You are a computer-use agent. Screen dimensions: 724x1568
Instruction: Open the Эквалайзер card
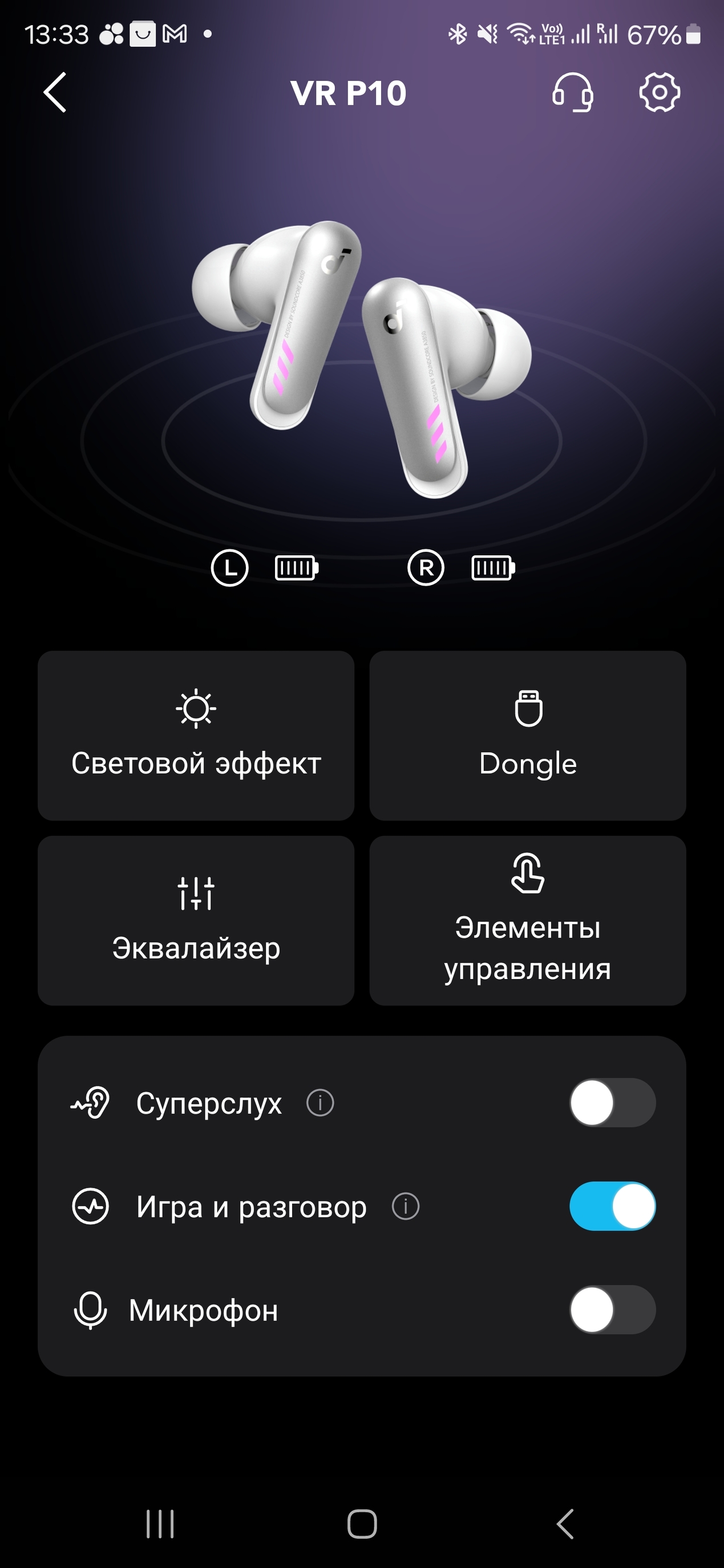pos(196,920)
